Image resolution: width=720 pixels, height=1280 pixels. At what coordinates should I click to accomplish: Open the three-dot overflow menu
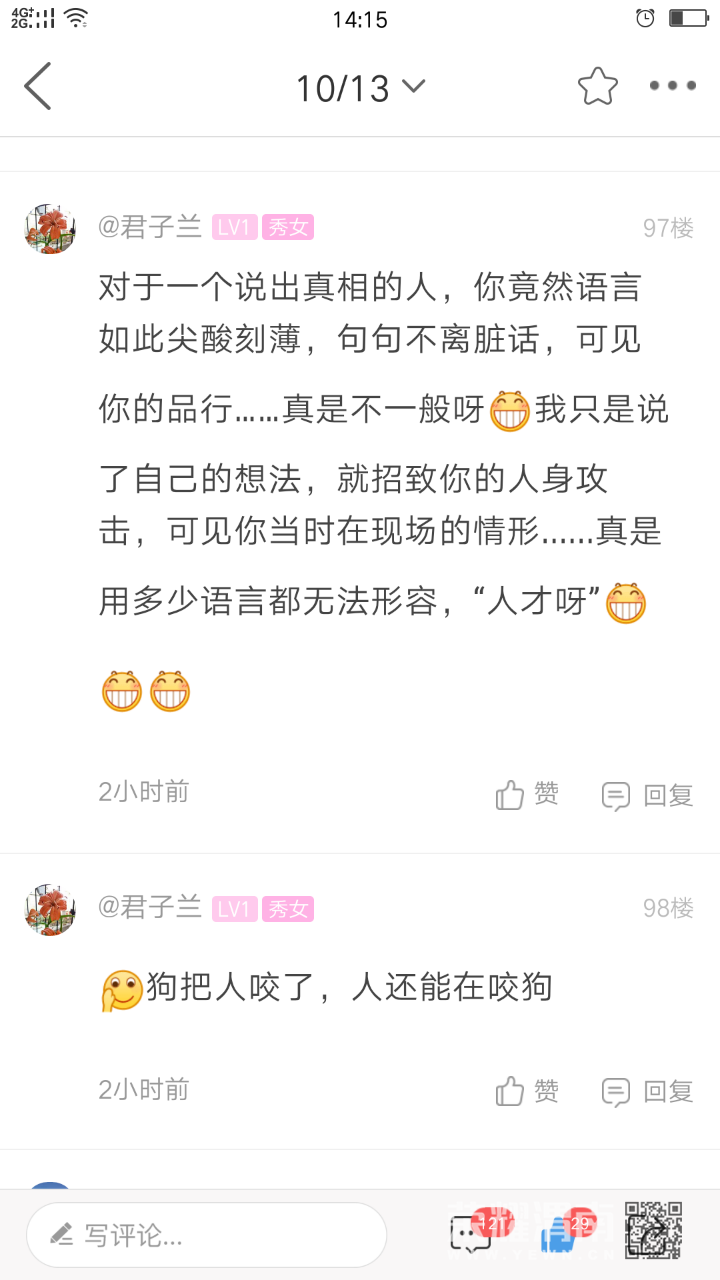point(672,87)
